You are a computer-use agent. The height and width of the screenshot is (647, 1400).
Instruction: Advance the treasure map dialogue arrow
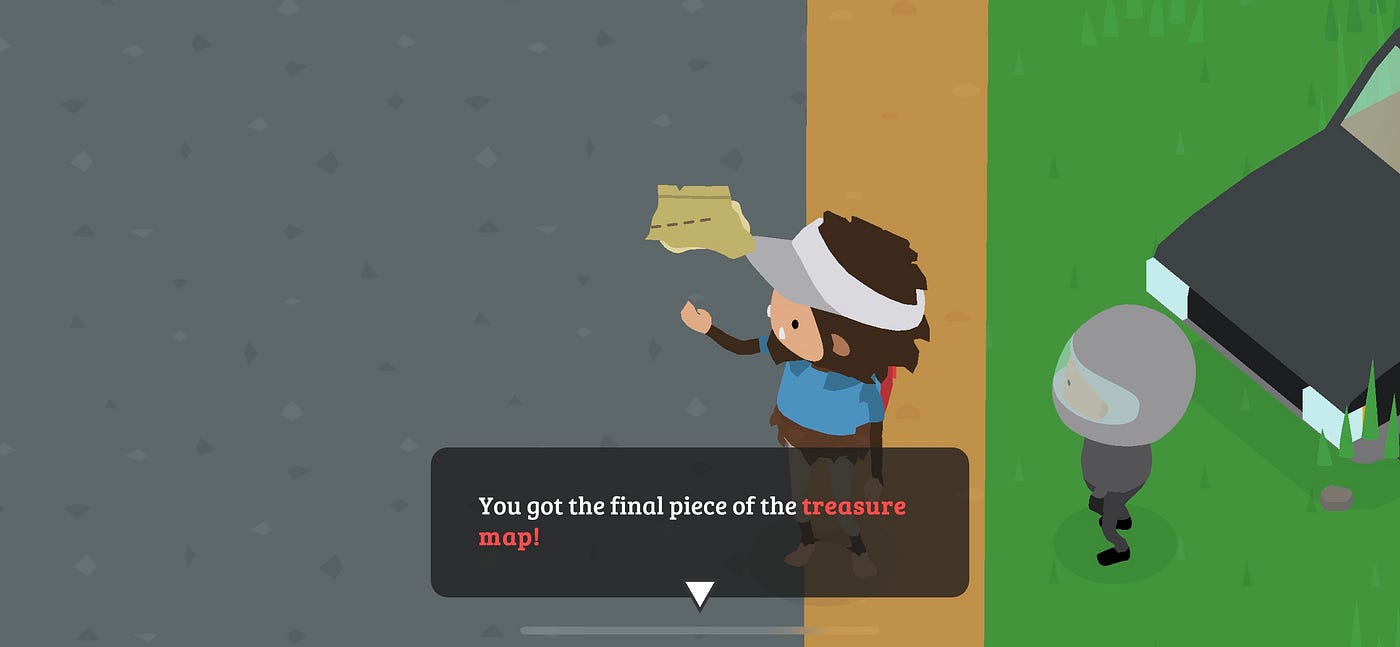tap(700, 594)
